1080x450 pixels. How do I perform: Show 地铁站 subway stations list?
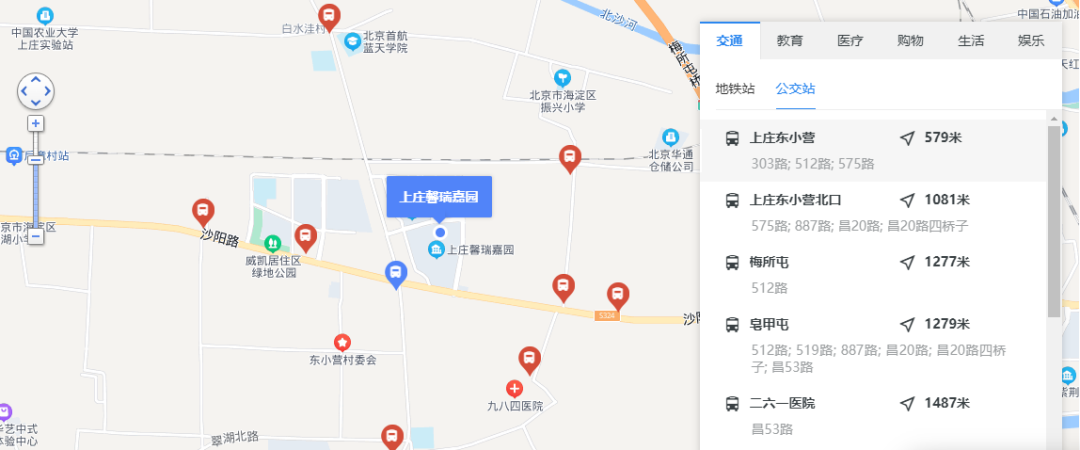click(735, 88)
